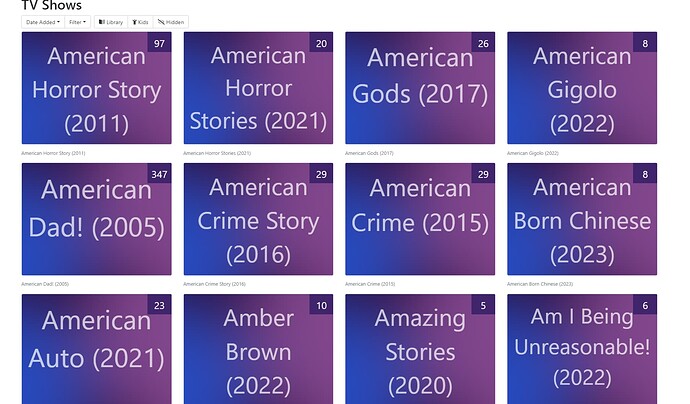This screenshot has width=690, height=404.
Task: Open American Horror Stories (2021)
Action: click(258, 89)
